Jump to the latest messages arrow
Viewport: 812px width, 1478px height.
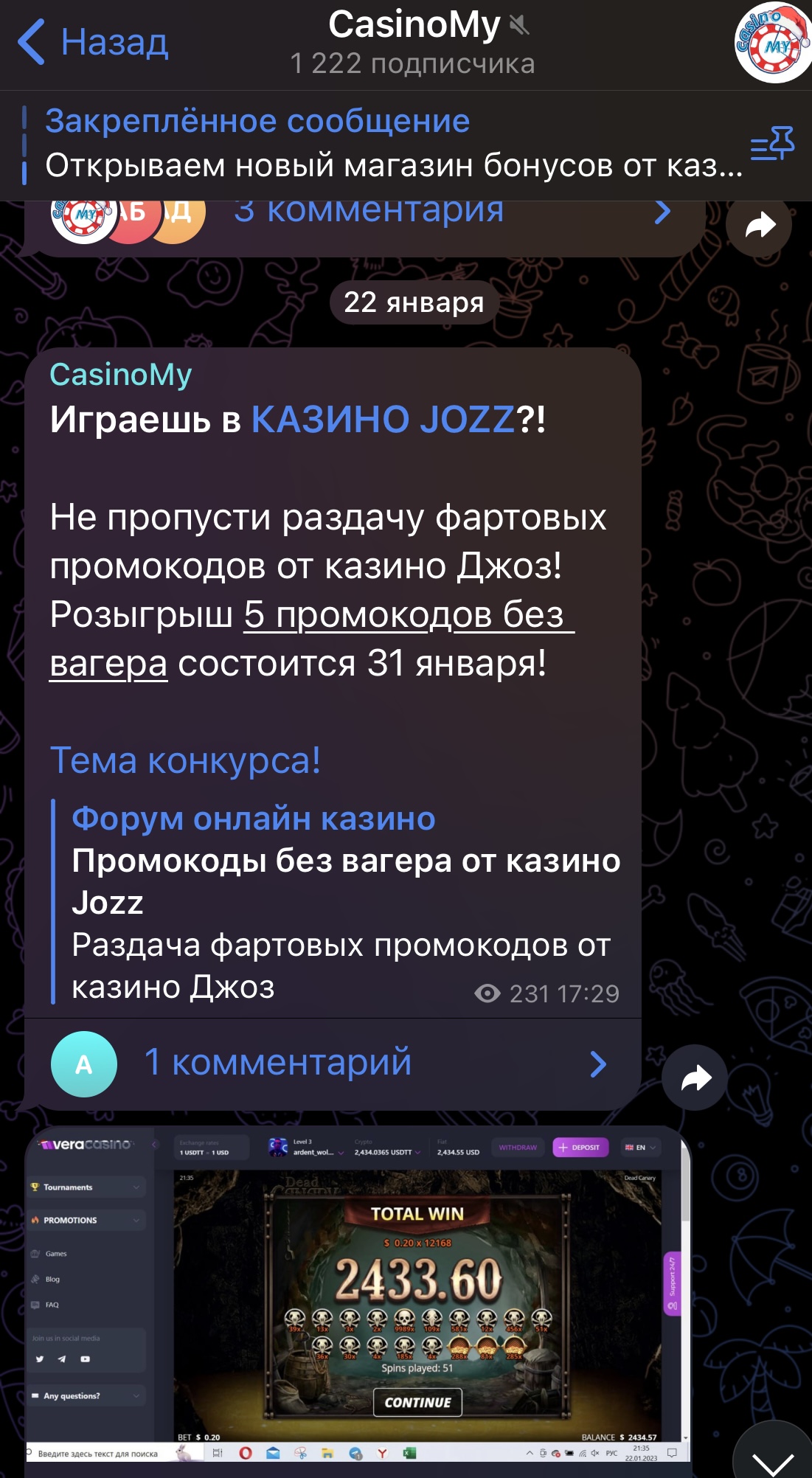click(x=772, y=1457)
